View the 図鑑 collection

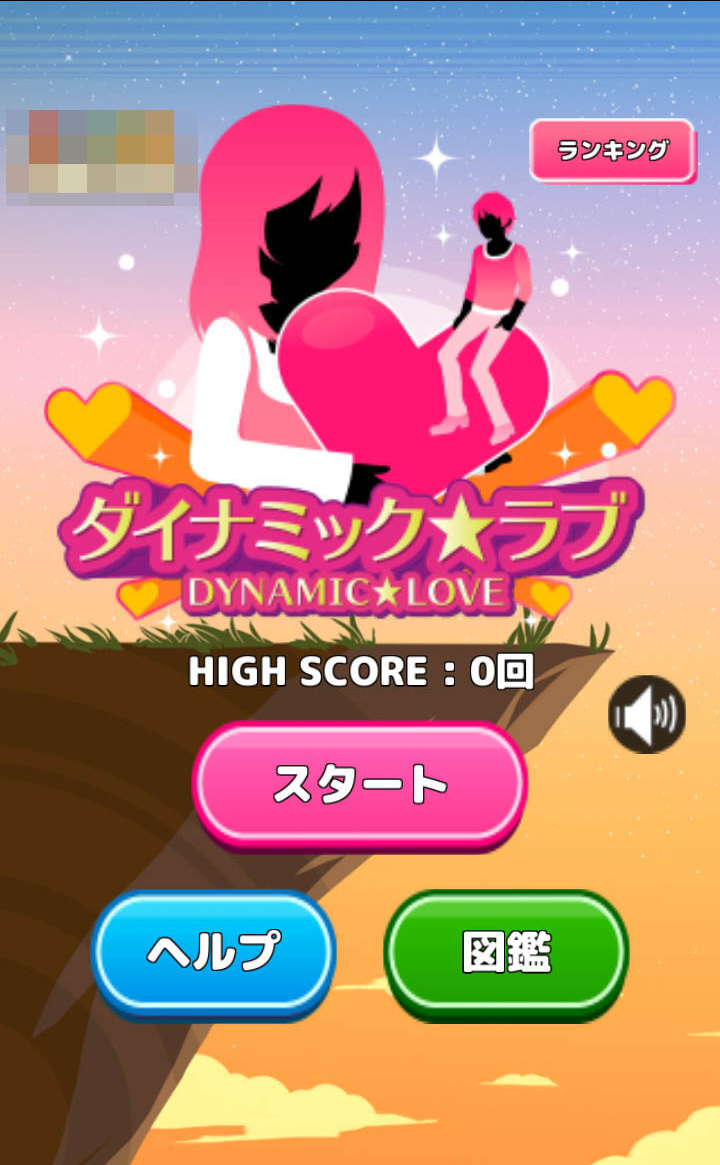pyautogui.click(x=506, y=953)
